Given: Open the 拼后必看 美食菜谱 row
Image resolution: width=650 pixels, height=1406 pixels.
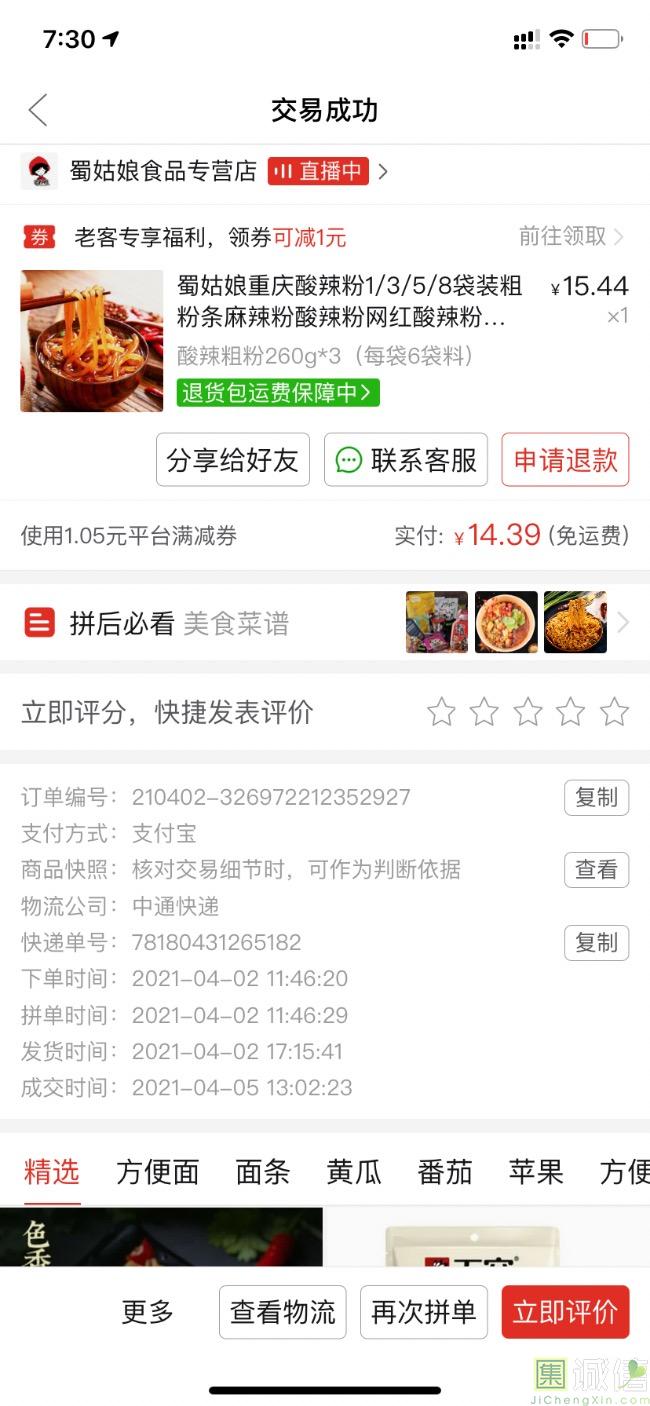Looking at the screenshot, I should [x=325, y=623].
